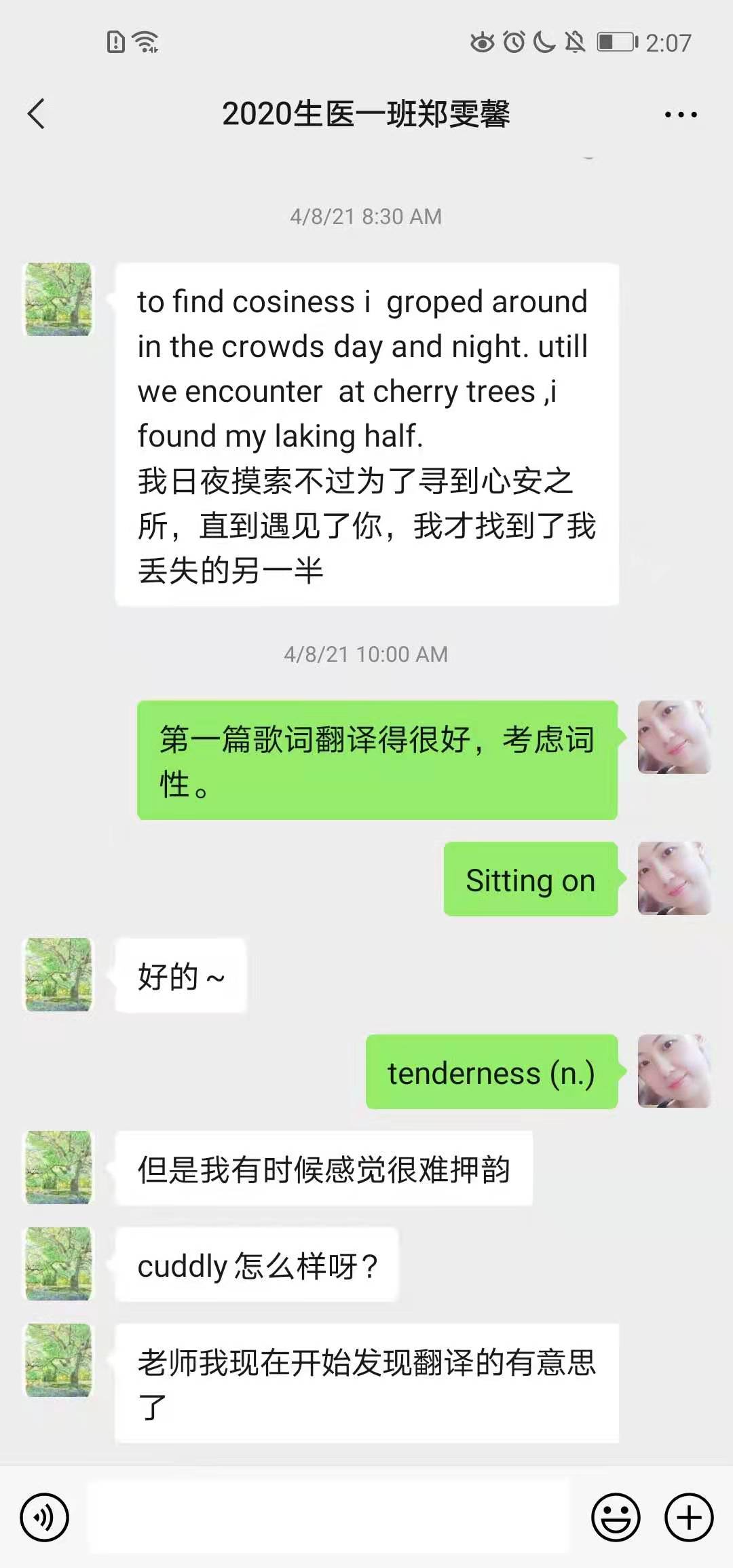Open the chat info overflow menu

pyautogui.click(x=680, y=115)
